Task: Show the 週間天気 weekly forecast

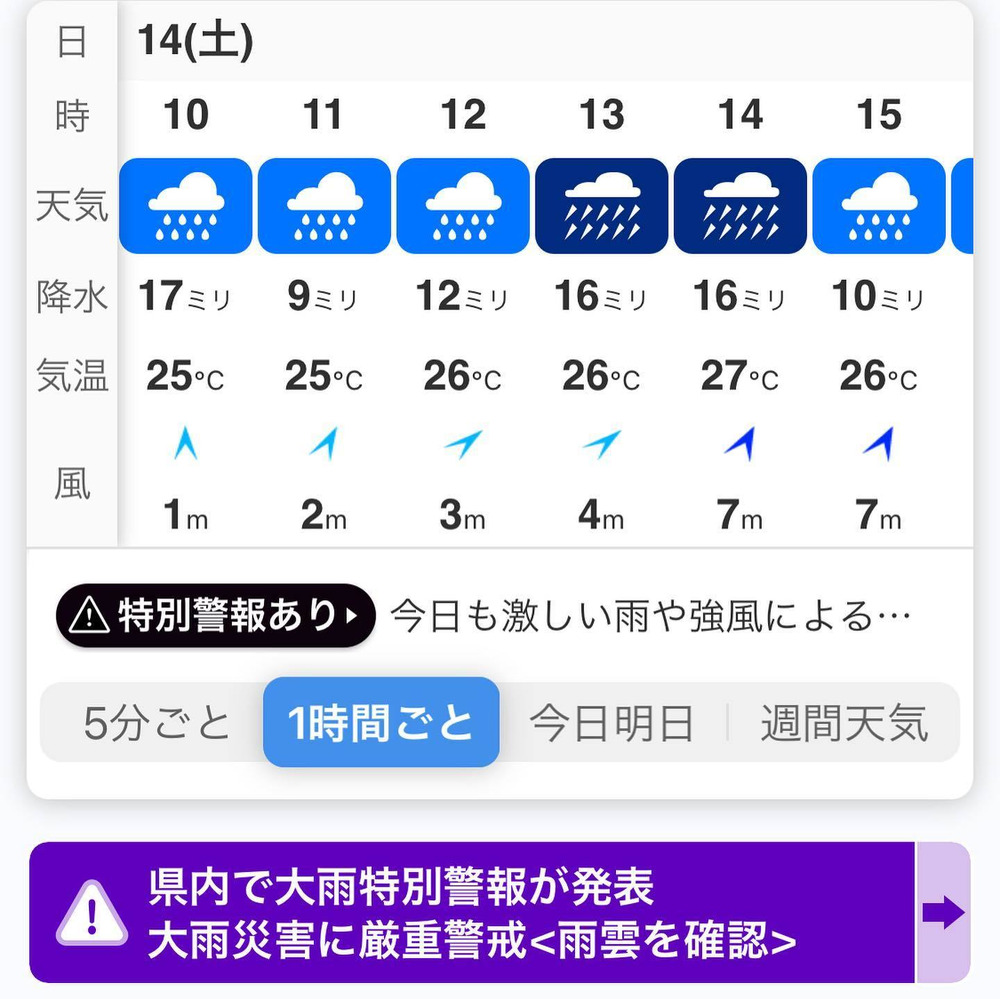Action: pyautogui.click(x=843, y=723)
